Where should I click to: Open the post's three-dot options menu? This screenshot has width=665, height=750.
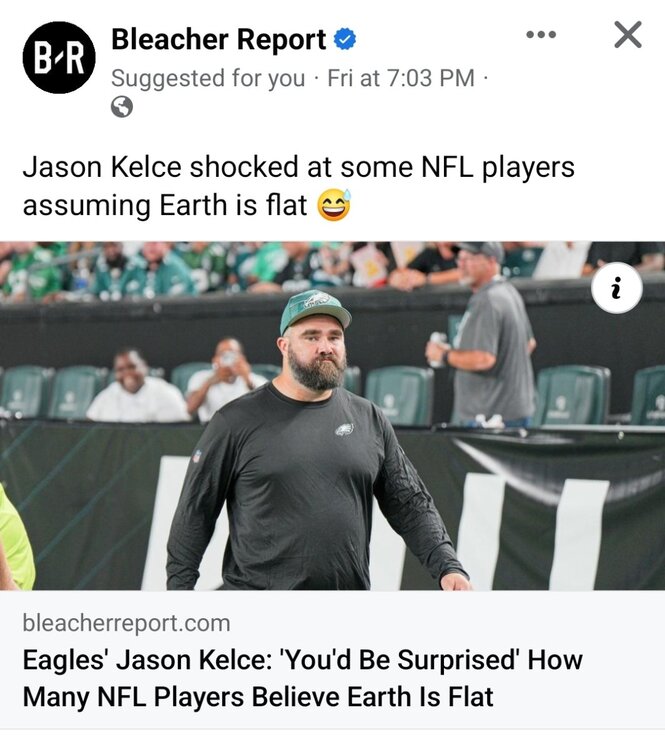[x=541, y=35]
